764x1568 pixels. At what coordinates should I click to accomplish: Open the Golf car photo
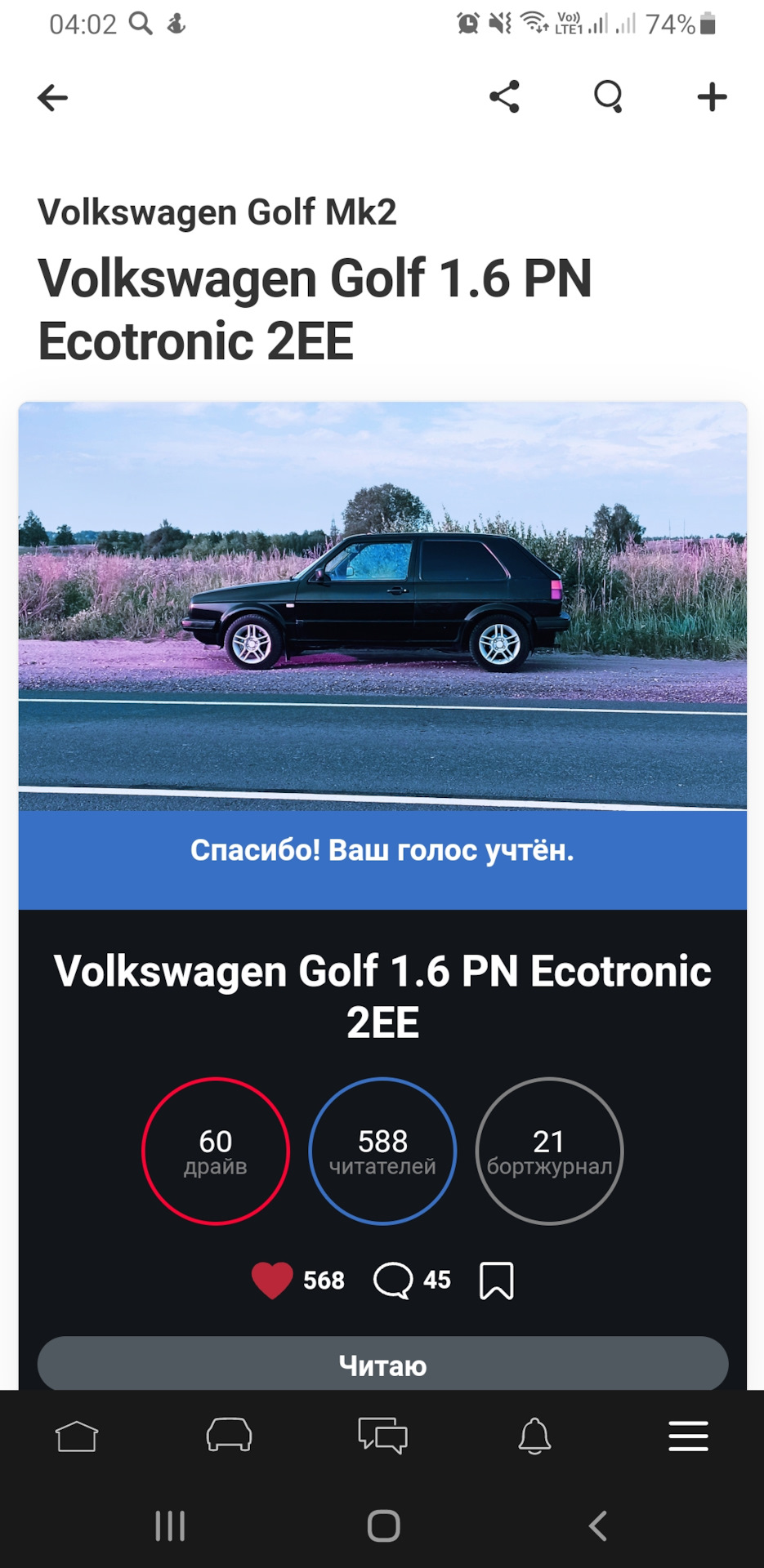click(x=382, y=606)
